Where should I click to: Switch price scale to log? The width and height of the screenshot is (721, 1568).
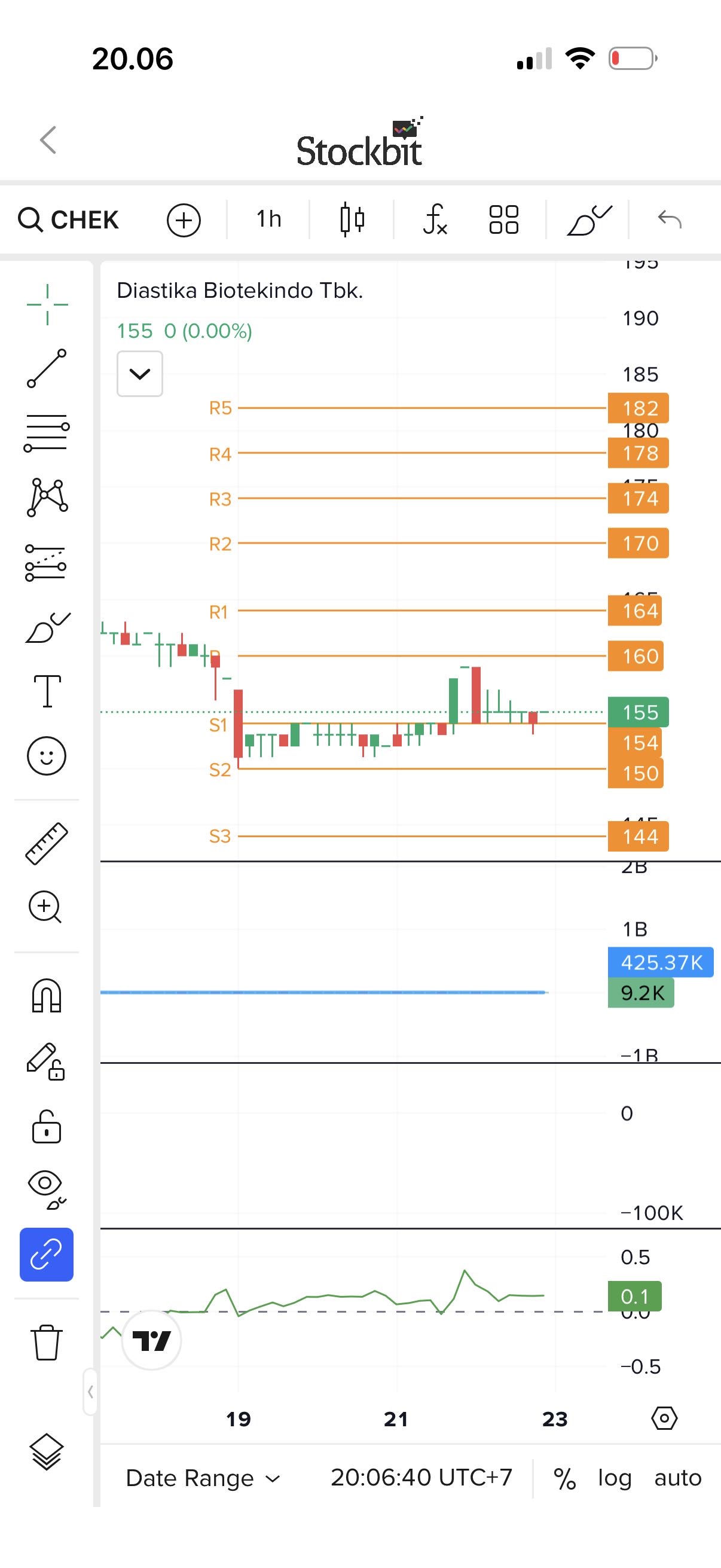[x=615, y=1478]
